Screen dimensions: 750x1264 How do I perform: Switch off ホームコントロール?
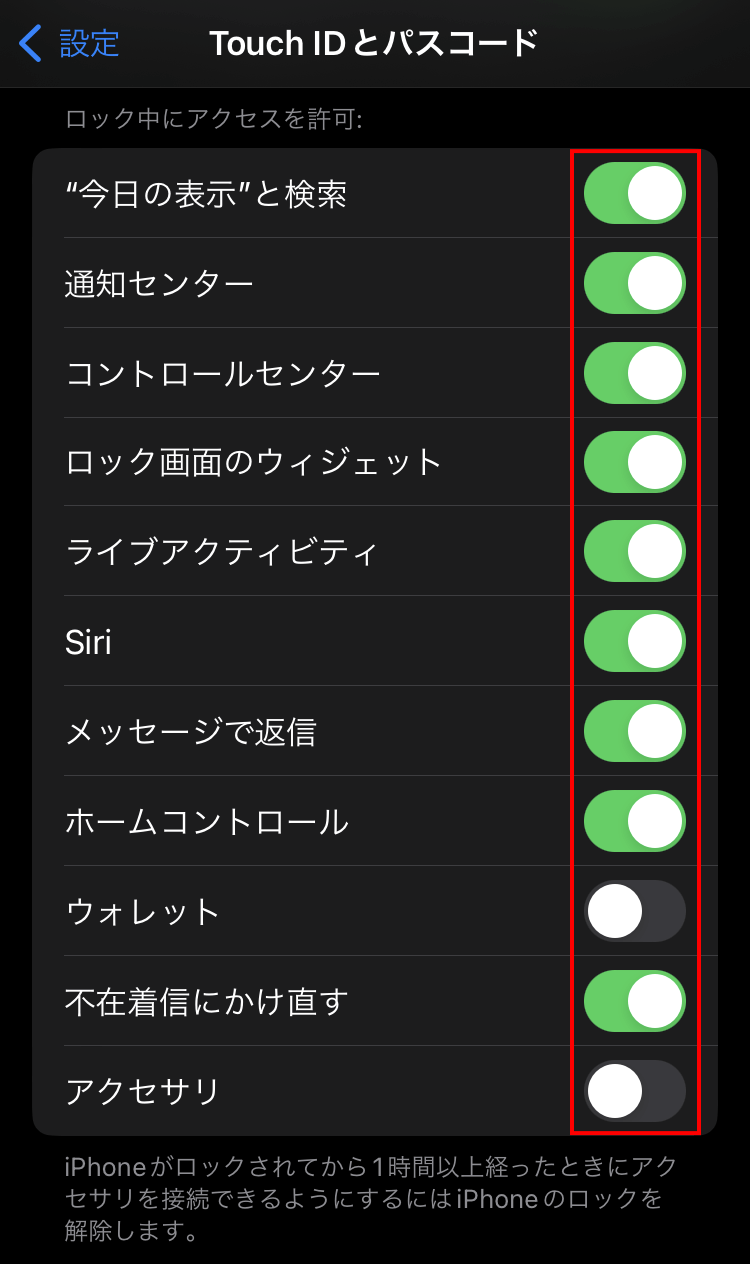pyautogui.click(x=634, y=821)
